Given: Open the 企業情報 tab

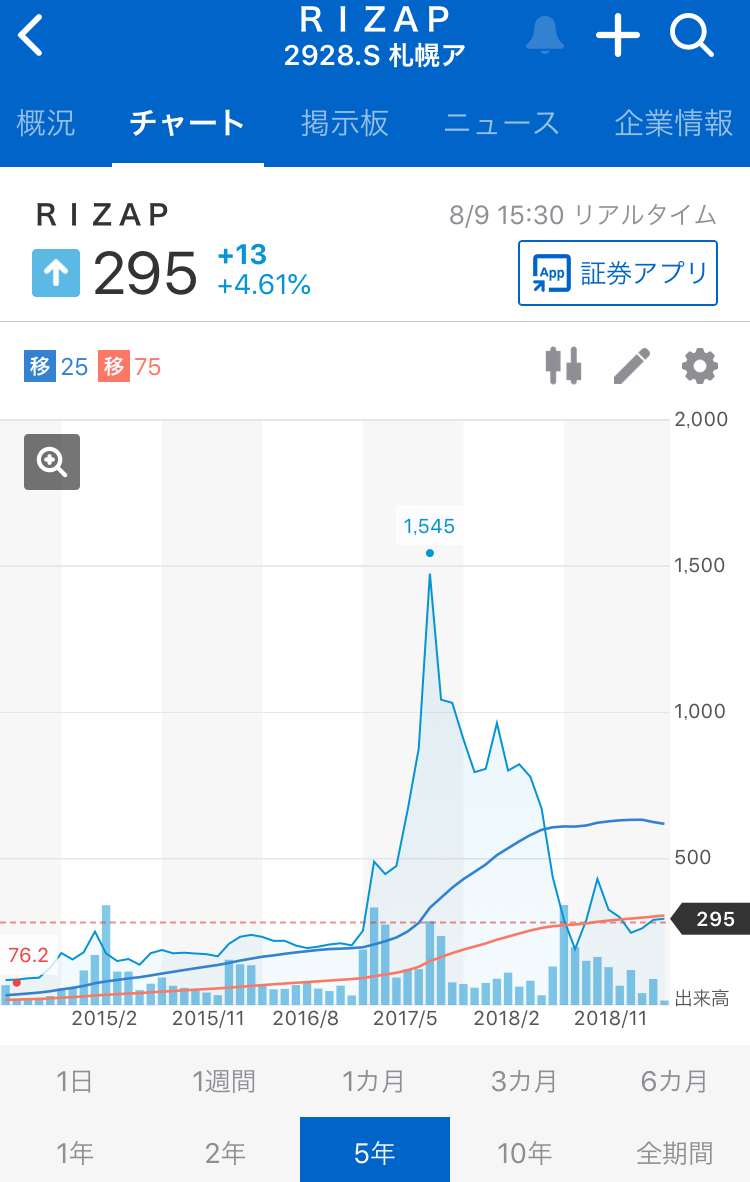Looking at the screenshot, I should 674,124.
